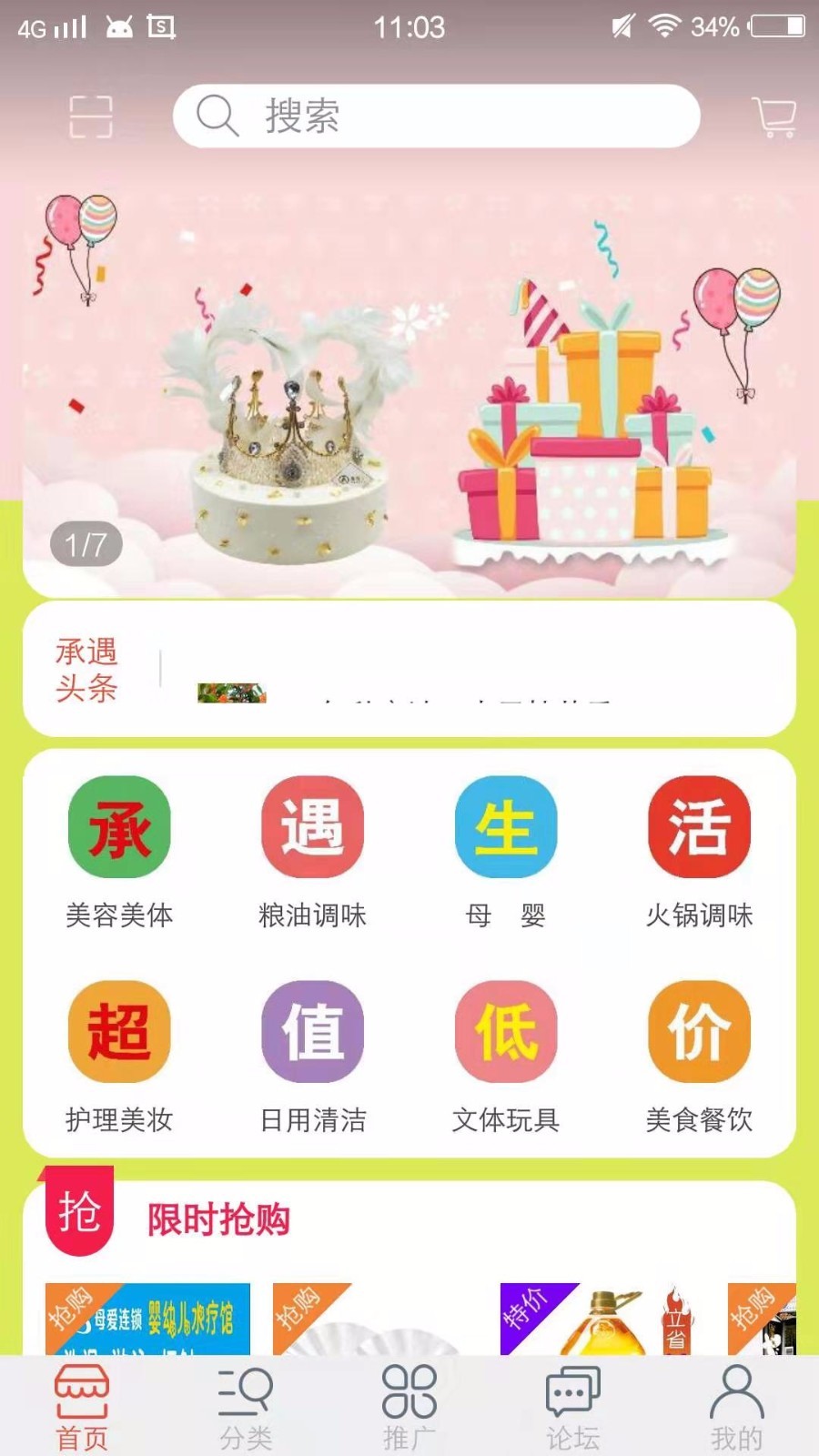Switch to the 首页 tab
This screenshot has width=819, height=1456.
tap(82, 1407)
